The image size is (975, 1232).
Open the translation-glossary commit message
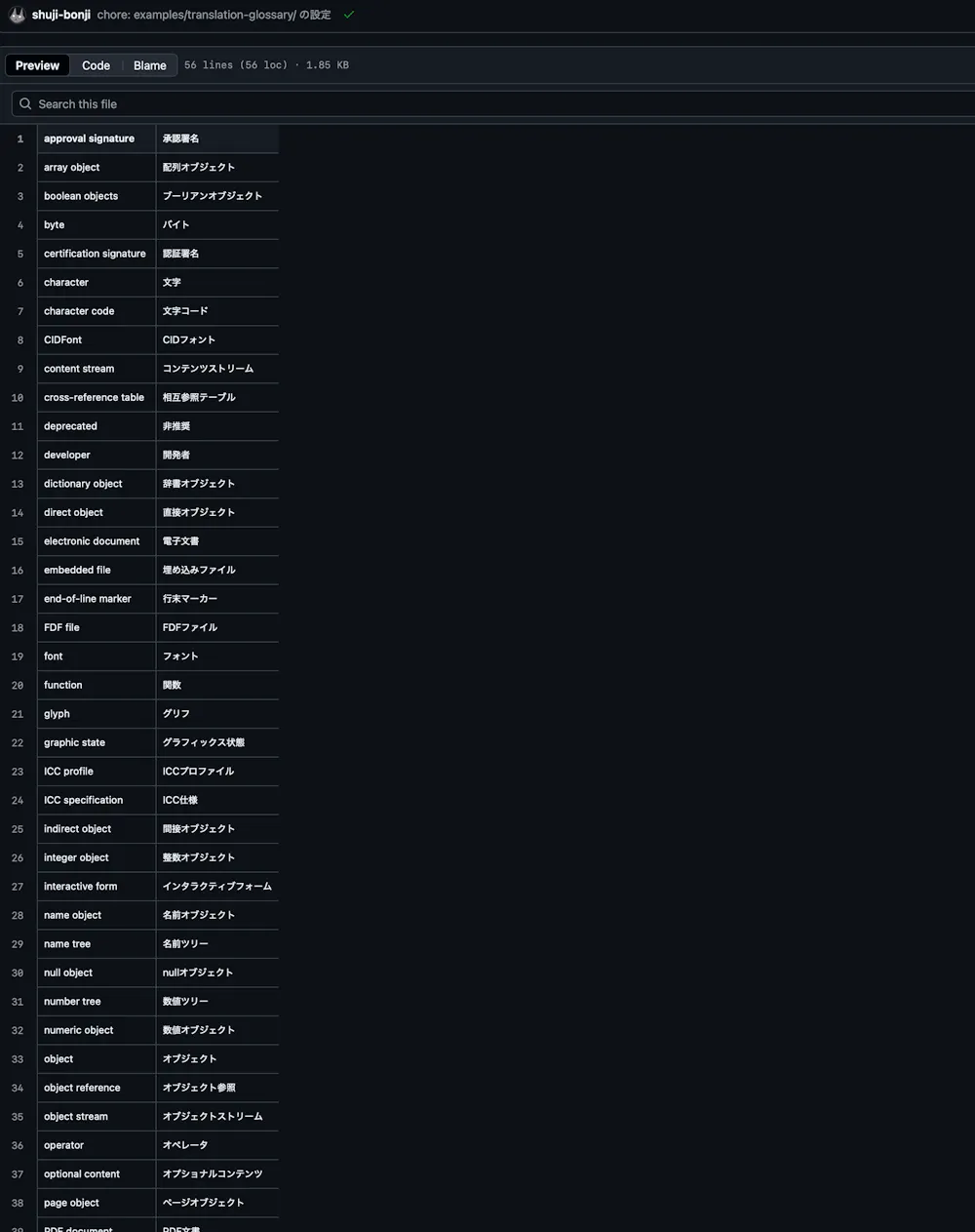214,15
